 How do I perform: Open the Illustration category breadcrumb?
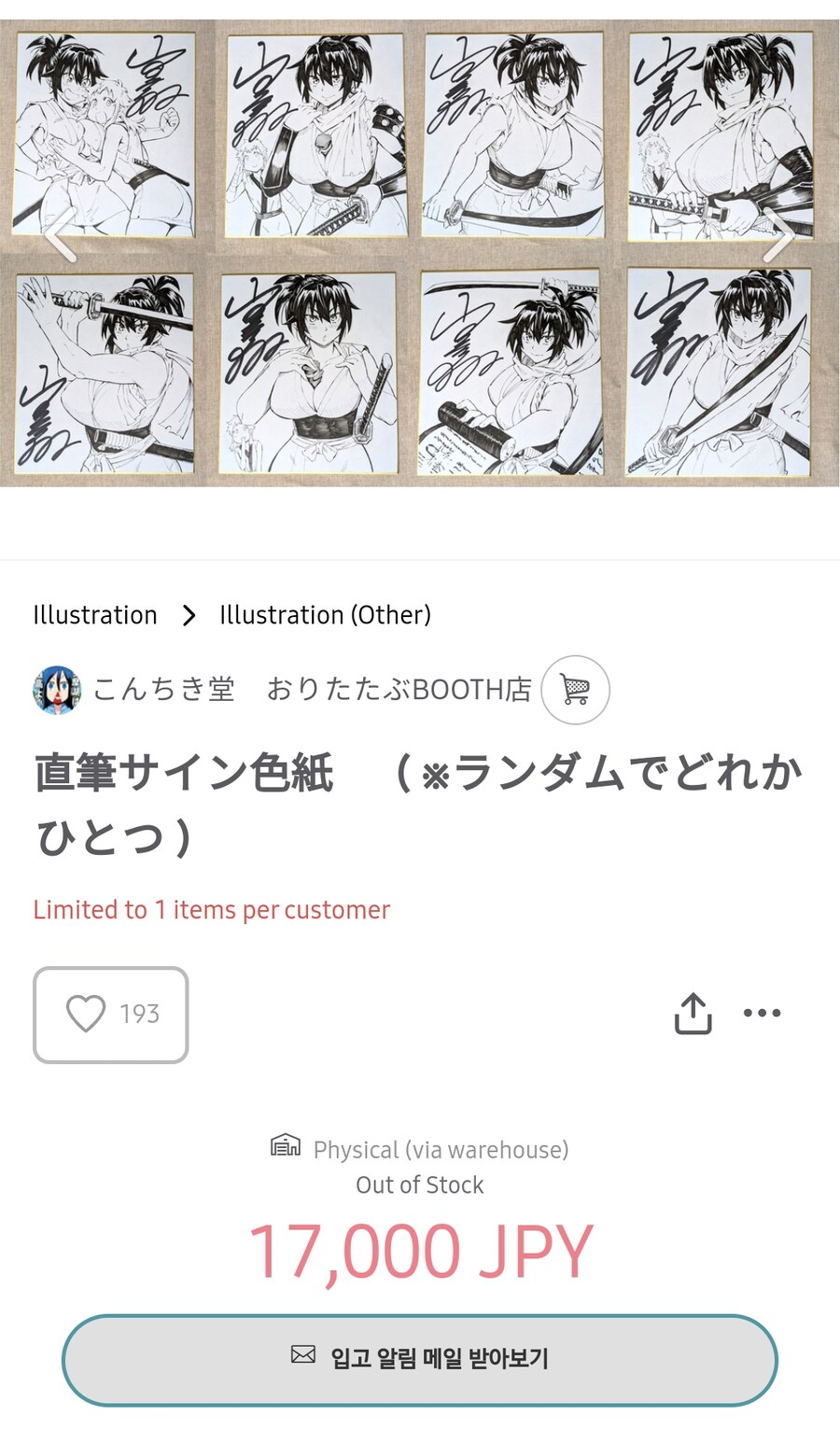coord(95,615)
